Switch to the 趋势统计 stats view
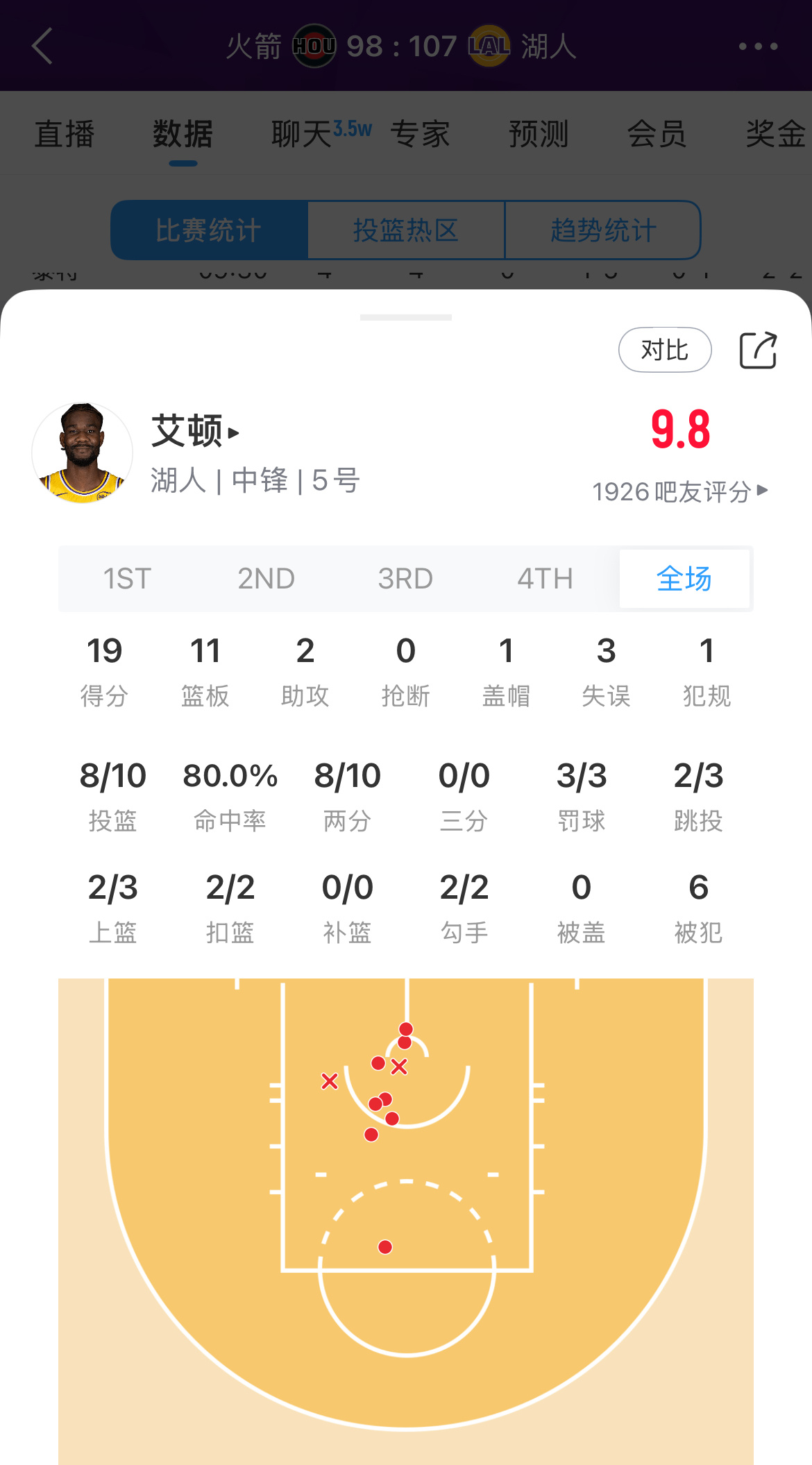The image size is (812, 1465). tap(602, 230)
